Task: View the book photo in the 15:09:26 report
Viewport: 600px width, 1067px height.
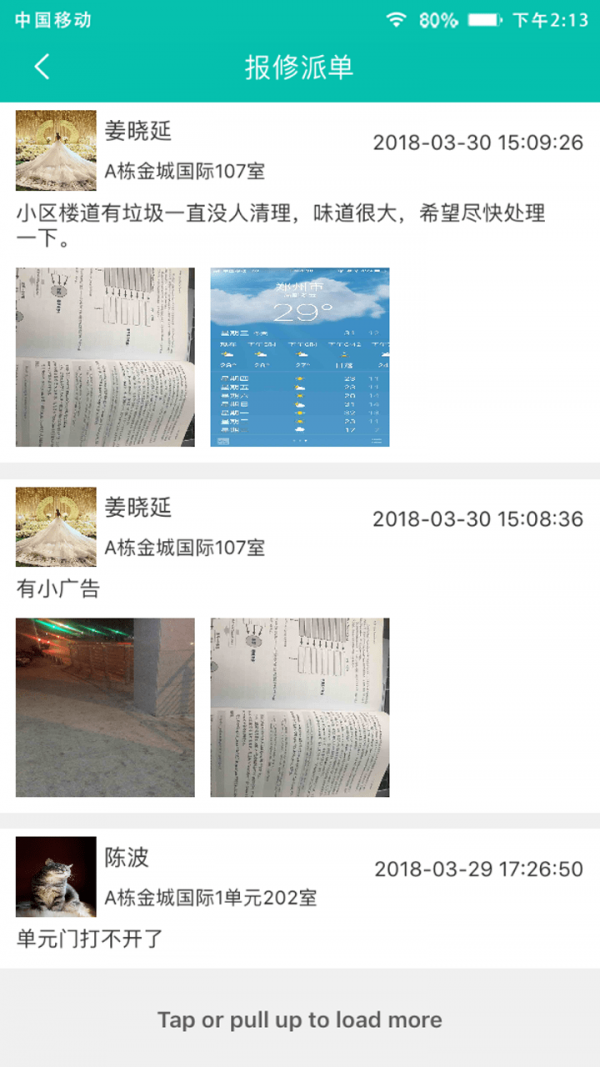Action: pos(105,357)
